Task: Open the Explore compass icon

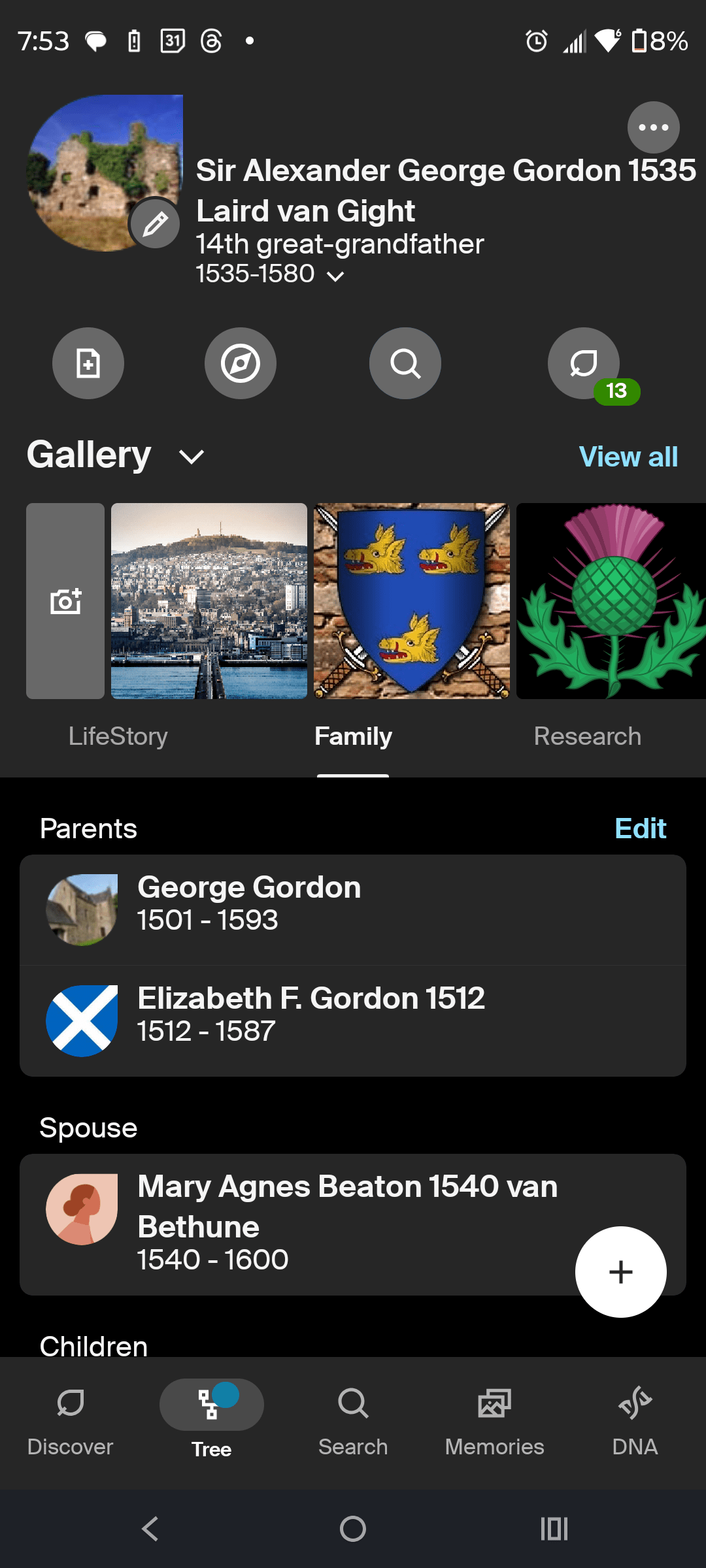Action: 240,363
